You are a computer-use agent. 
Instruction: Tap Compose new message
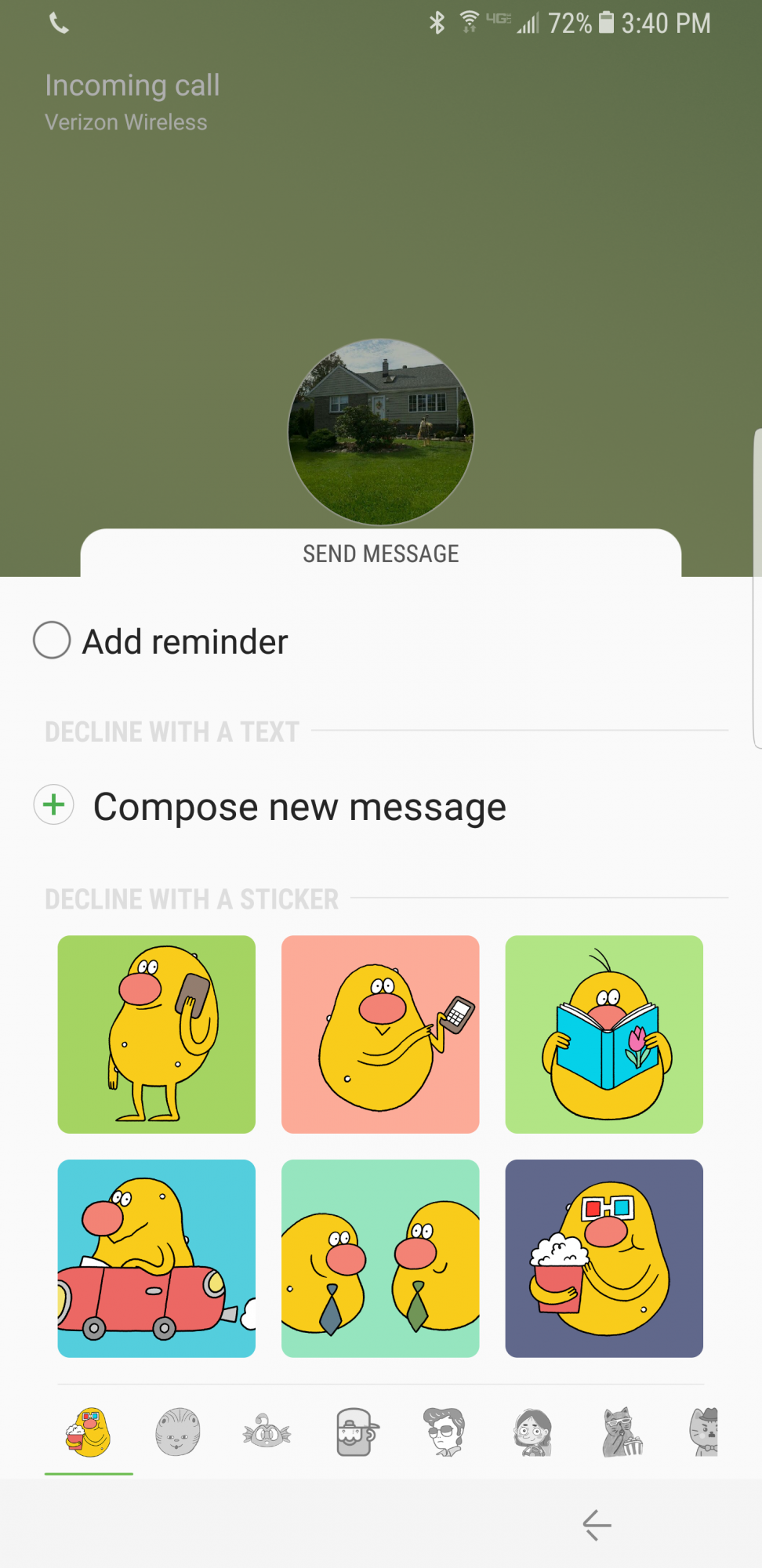coord(270,807)
